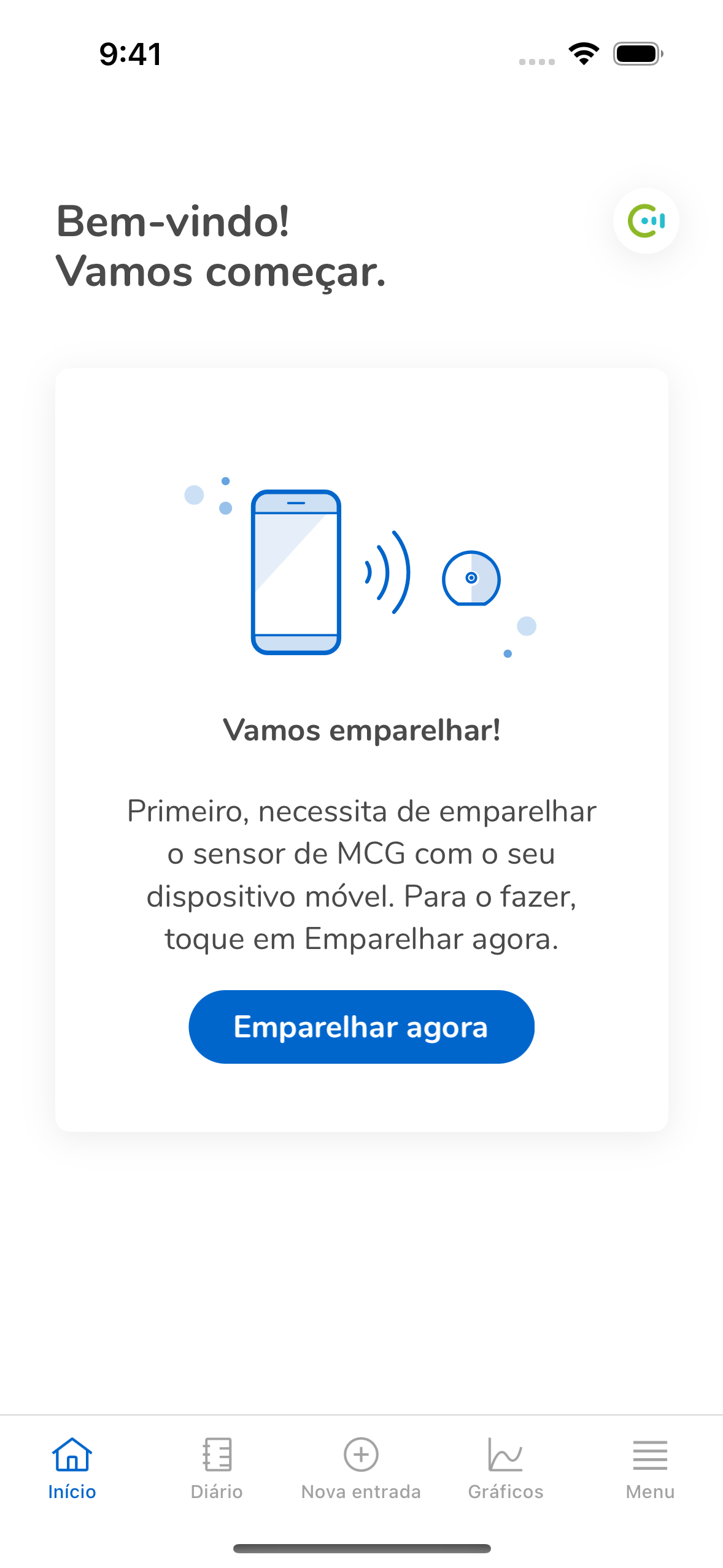This screenshot has height=1568, width=723.
Task: Go to the Gráficos tab
Action: click(506, 1468)
